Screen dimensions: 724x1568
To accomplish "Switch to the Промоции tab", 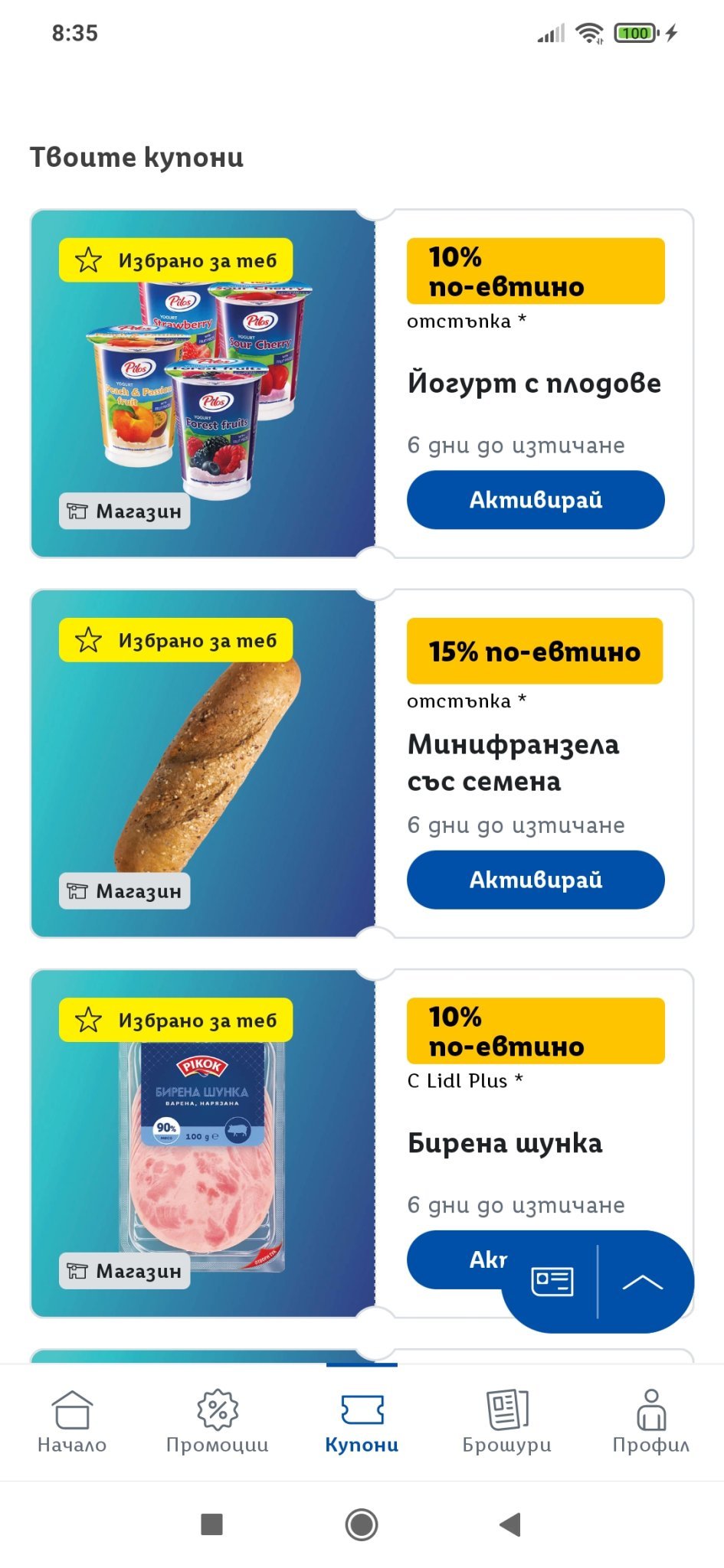I will click(217, 1421).
